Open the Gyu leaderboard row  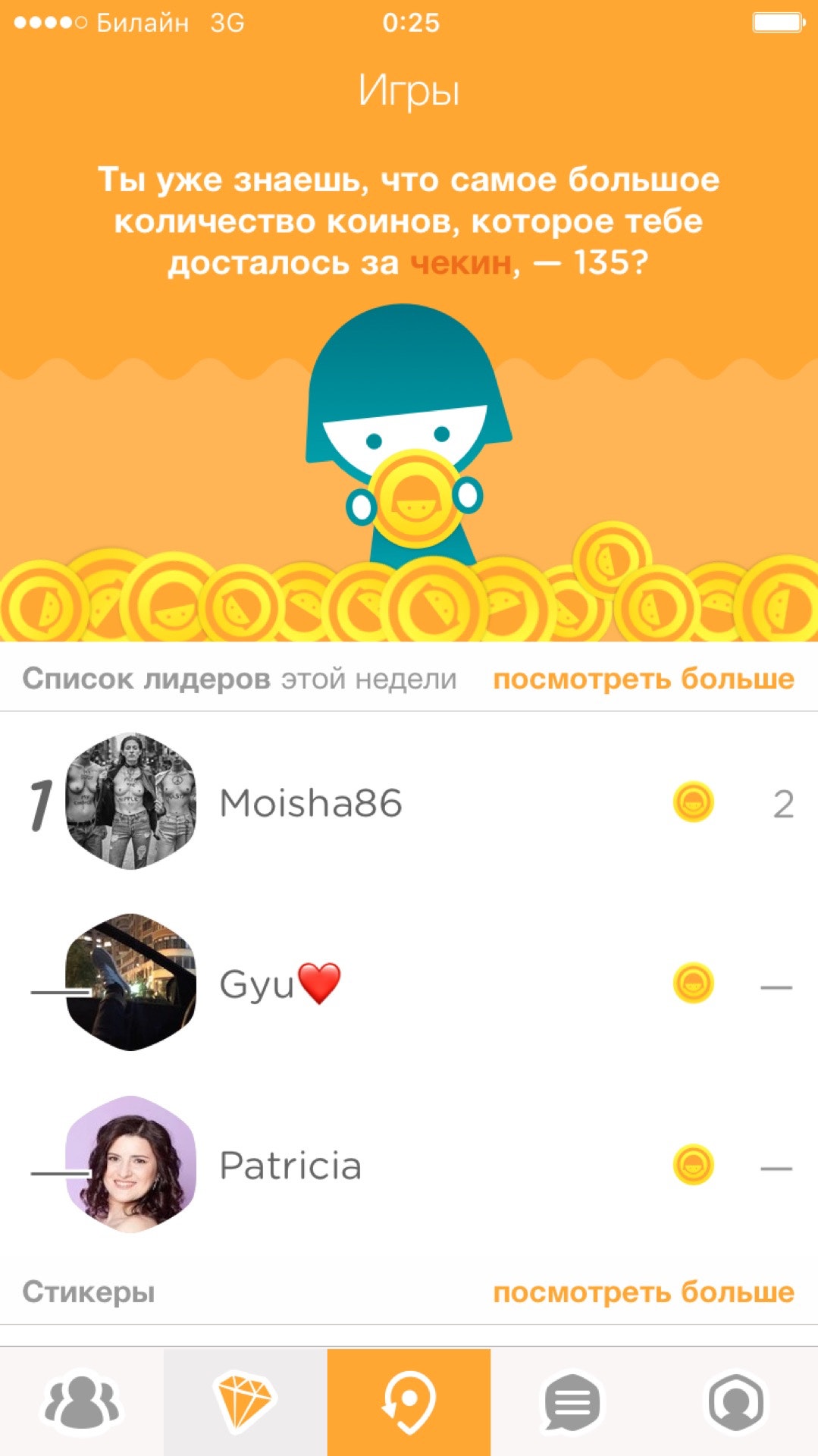tap(409, 983)
